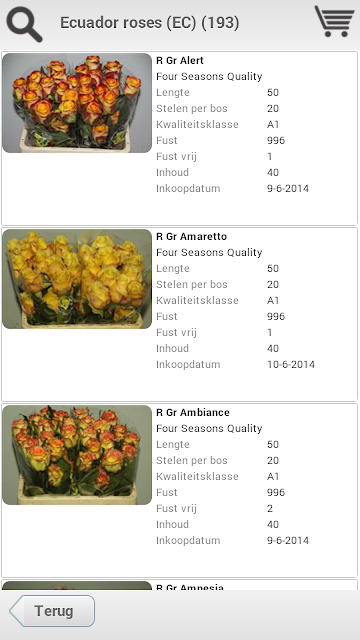Viewport: 360px width, 640px height.
Task: Open the shopping cart
Action: tap(334, 21)
